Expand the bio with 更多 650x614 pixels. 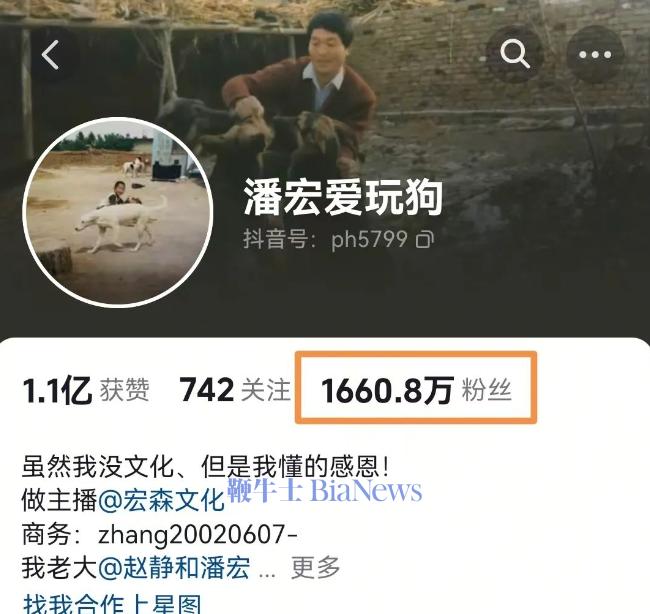pyautogui.click(x=315, y=568)
